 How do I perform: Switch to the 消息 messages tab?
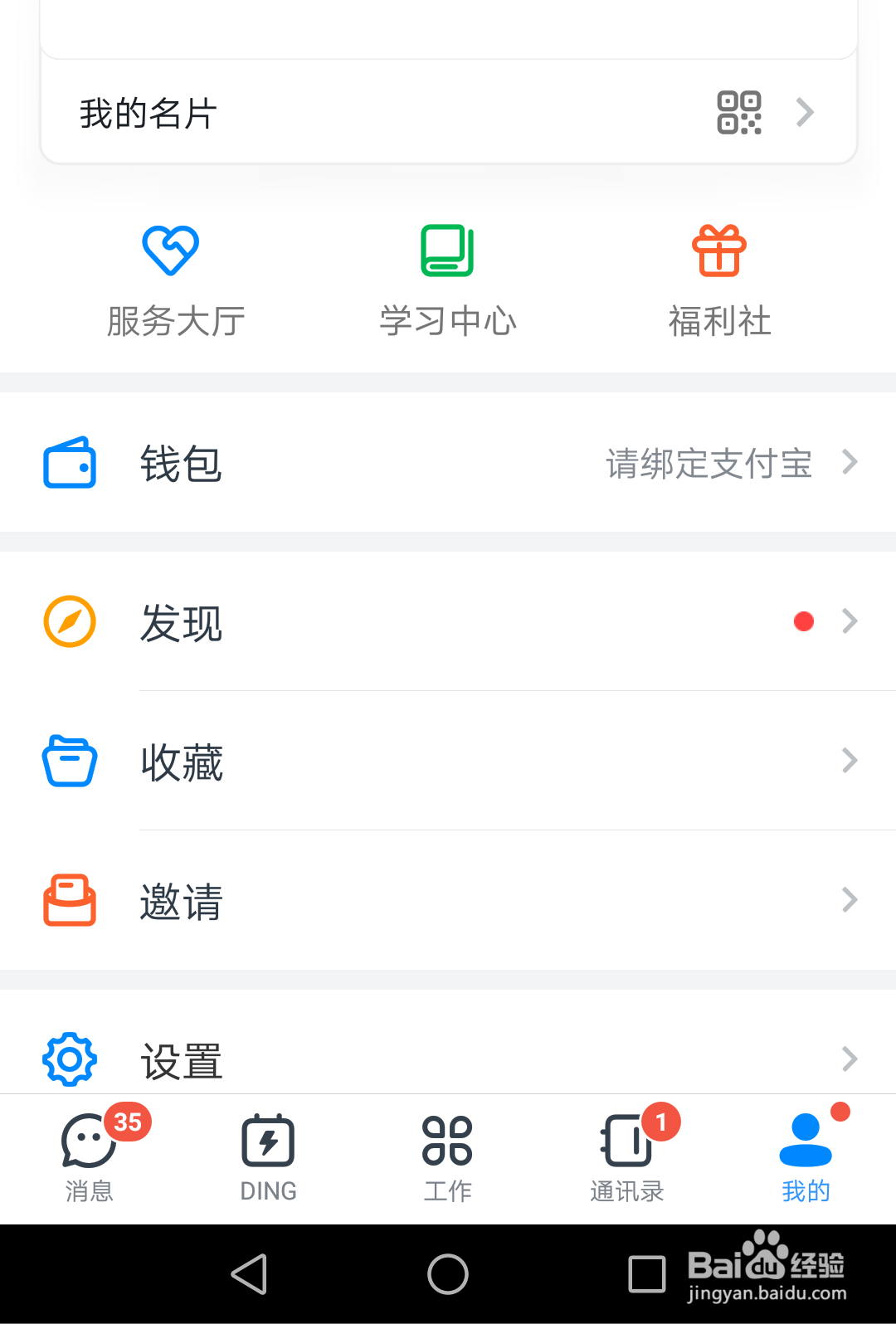tap(90, 1158)
